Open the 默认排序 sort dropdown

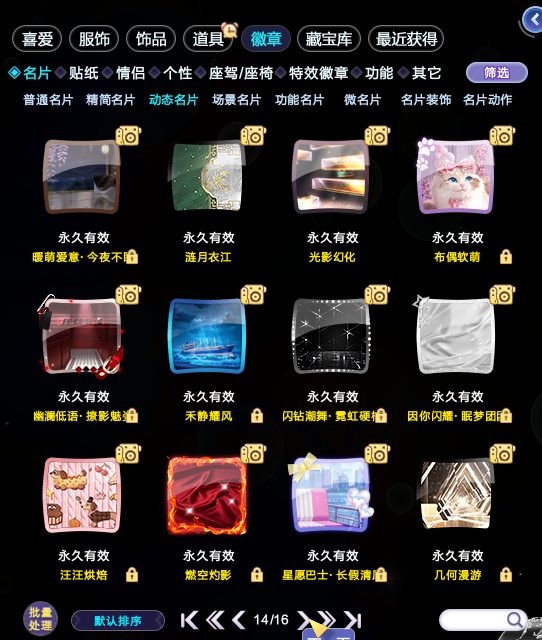118,621
